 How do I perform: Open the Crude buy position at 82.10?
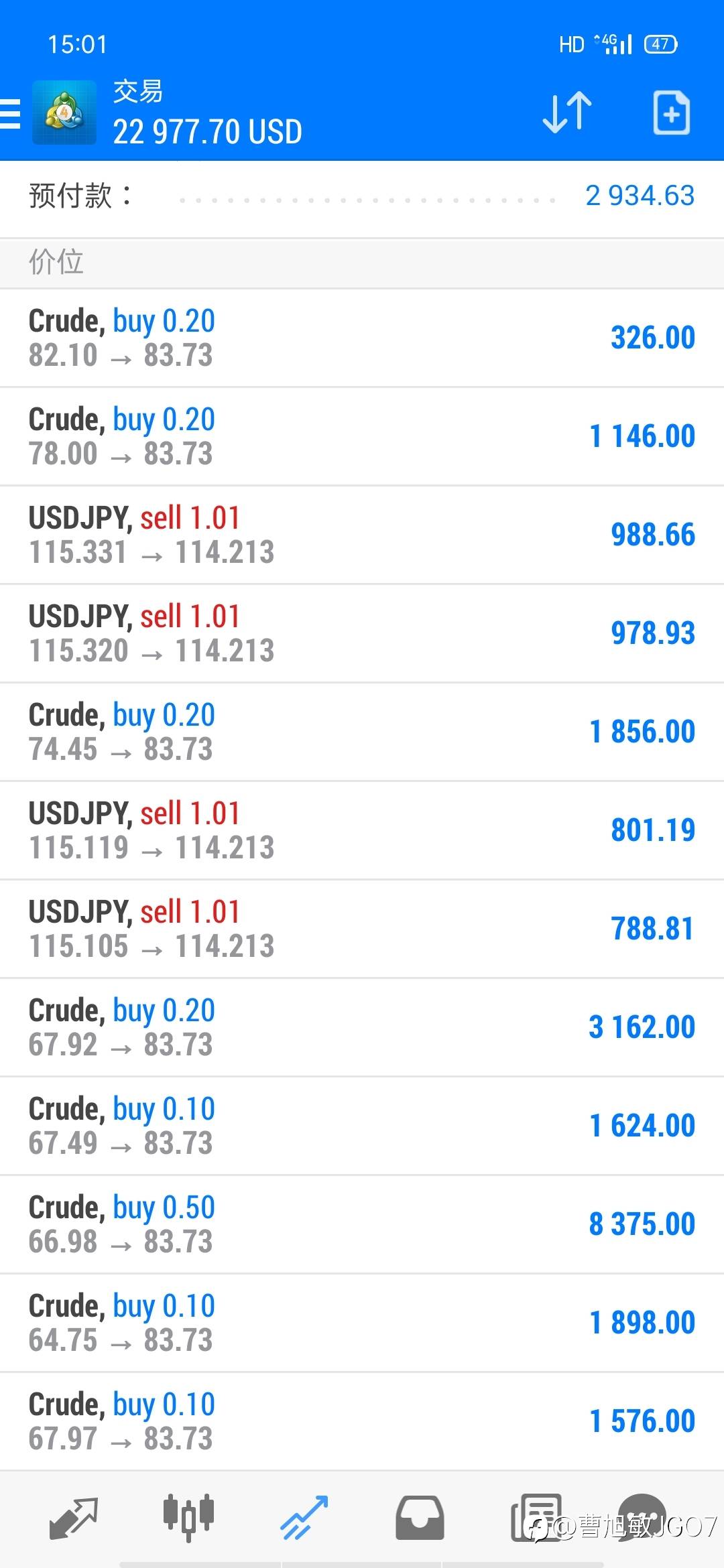click(362, 338)
